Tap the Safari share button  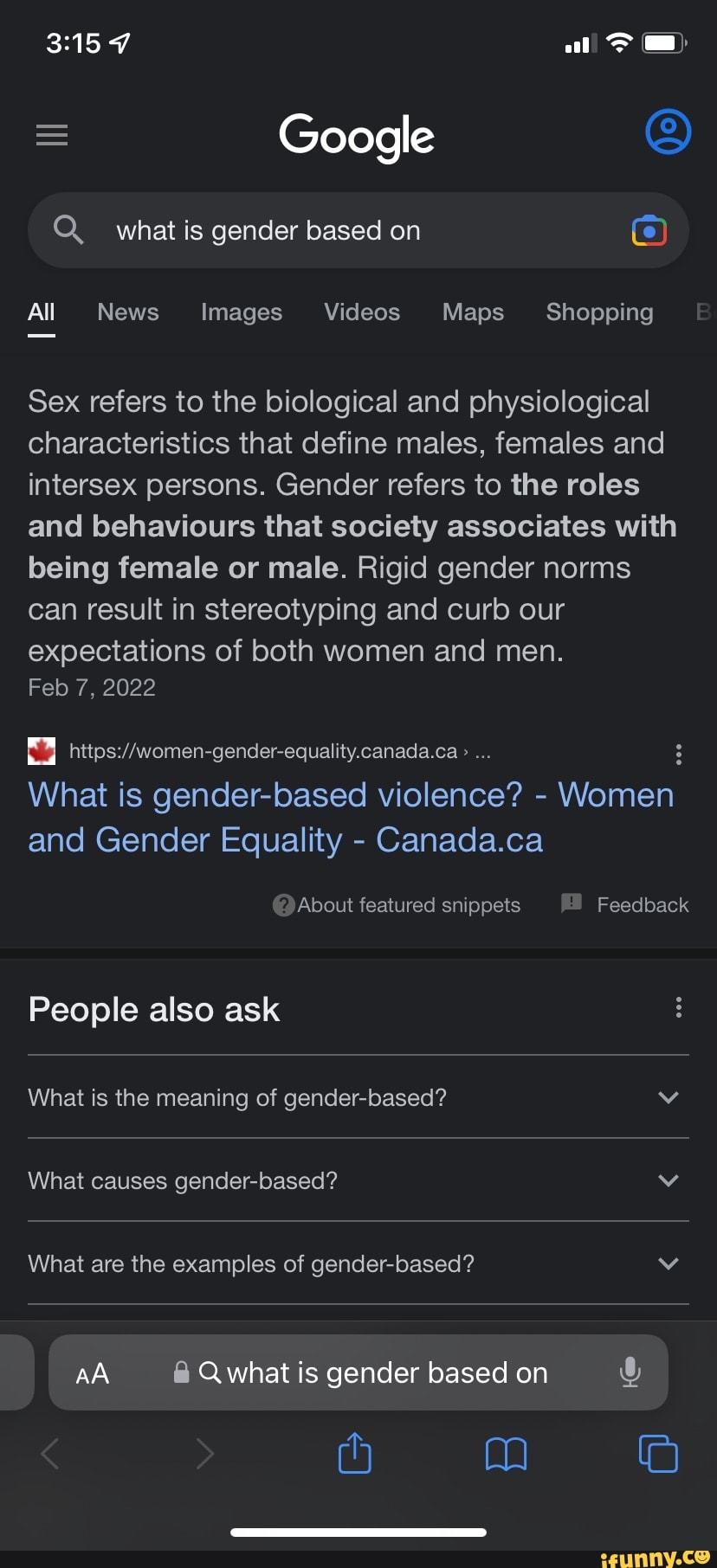tap(354, 1453)
